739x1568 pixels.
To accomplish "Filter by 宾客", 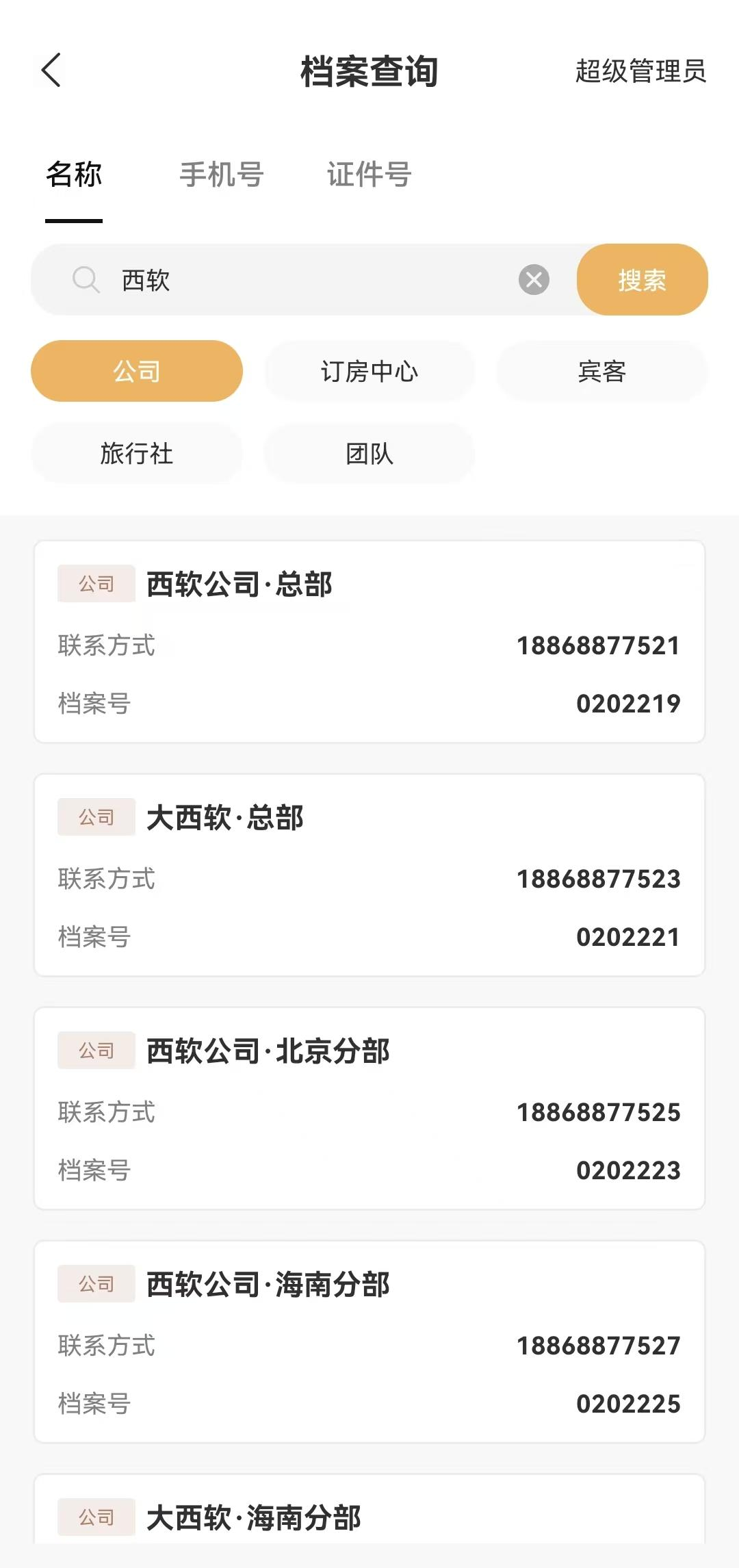I will click(x=602, y=371).
